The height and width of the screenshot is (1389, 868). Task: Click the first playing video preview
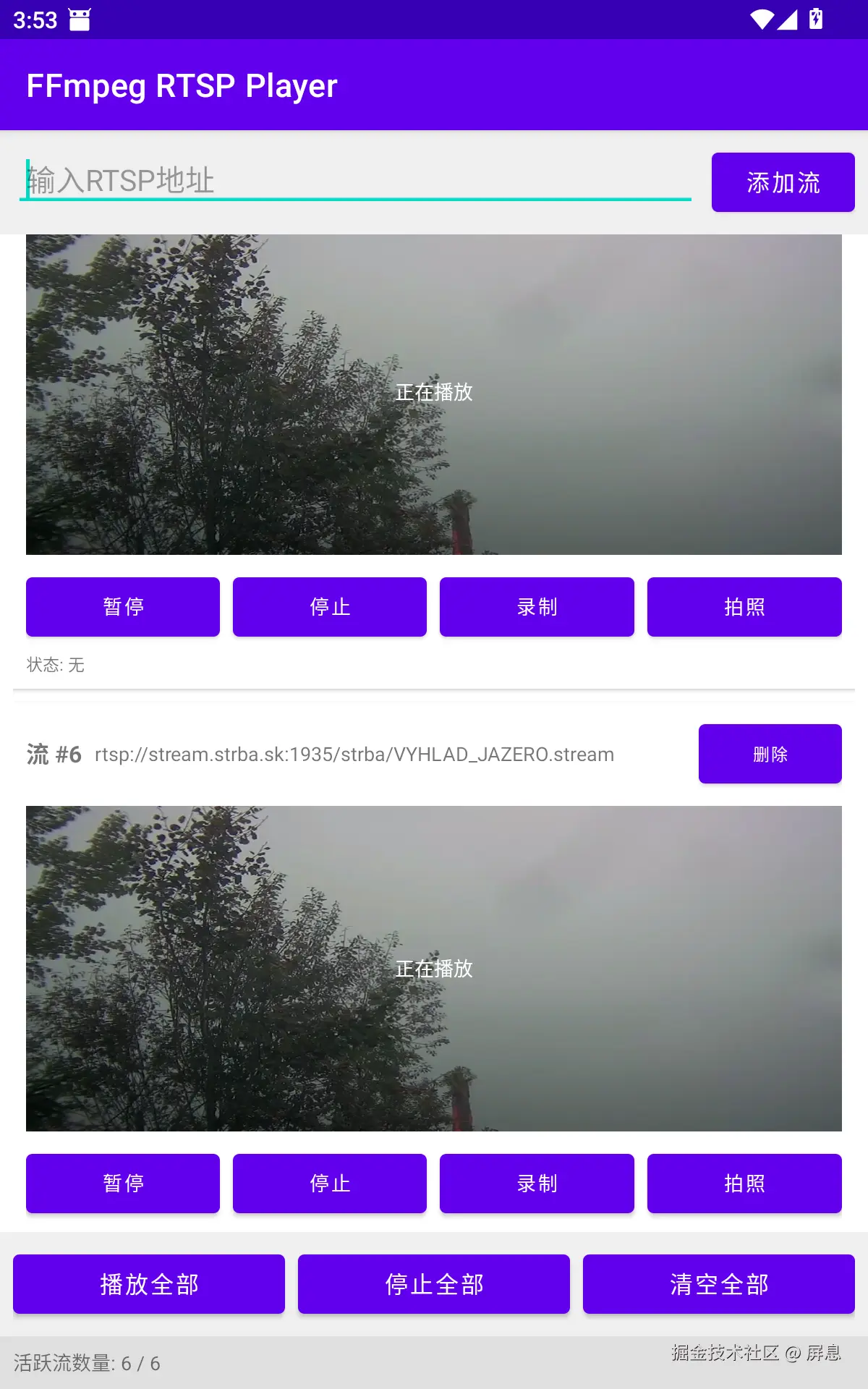(x=433, y=394)
